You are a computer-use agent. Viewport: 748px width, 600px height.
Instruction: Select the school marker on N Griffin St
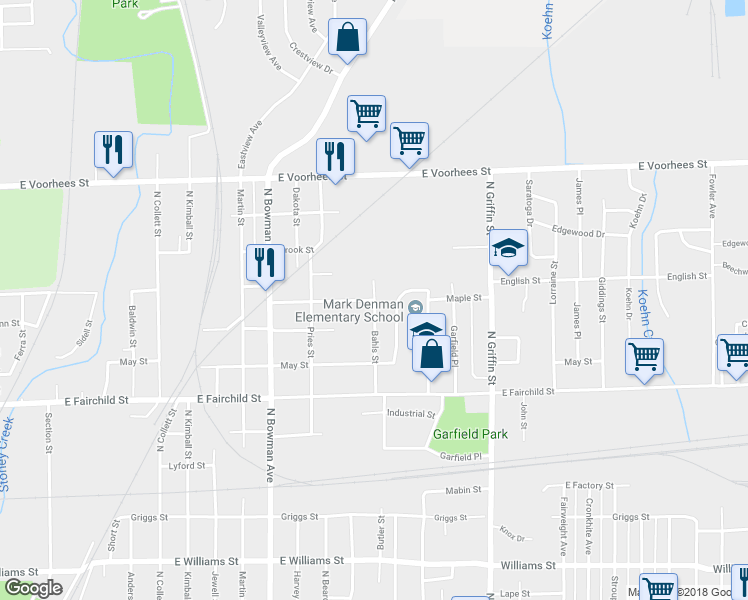point(508,248)
